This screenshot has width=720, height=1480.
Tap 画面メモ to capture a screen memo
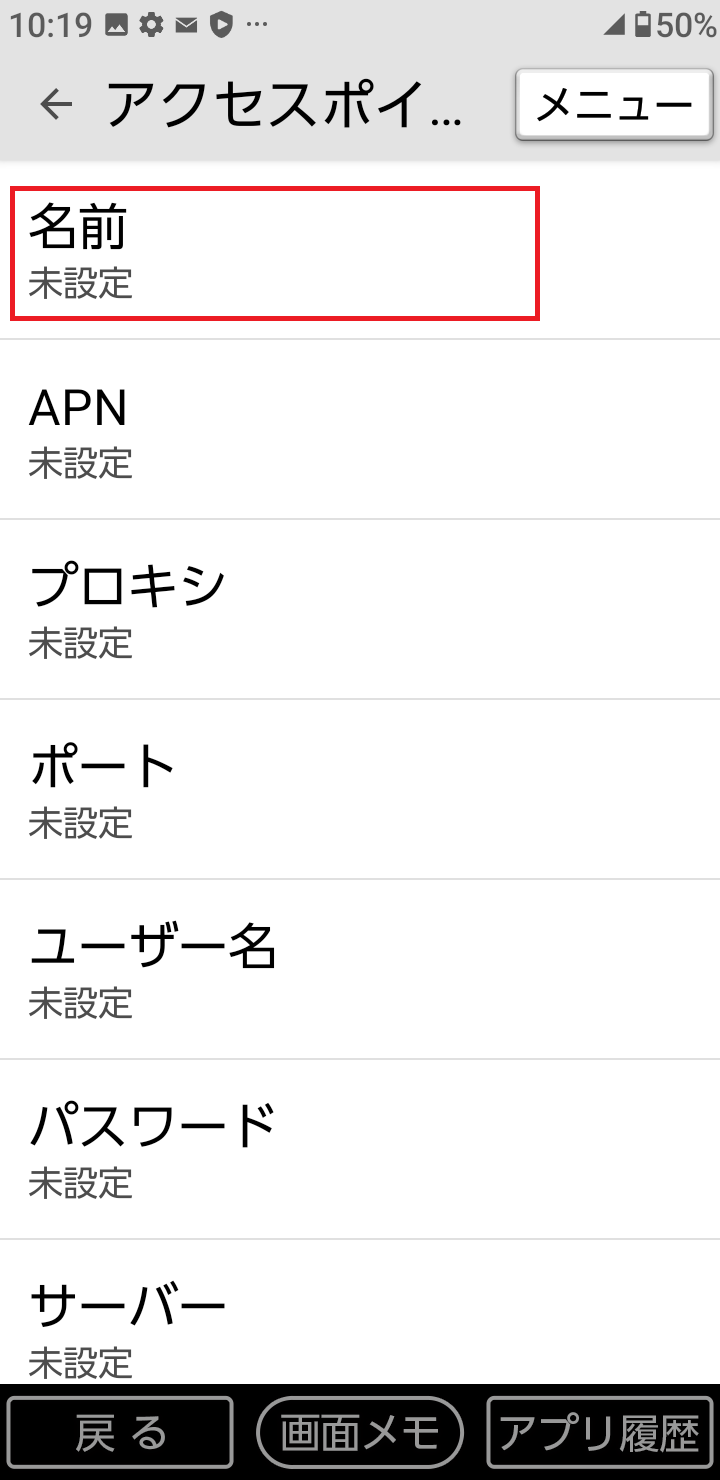[x=360, y=1432]
